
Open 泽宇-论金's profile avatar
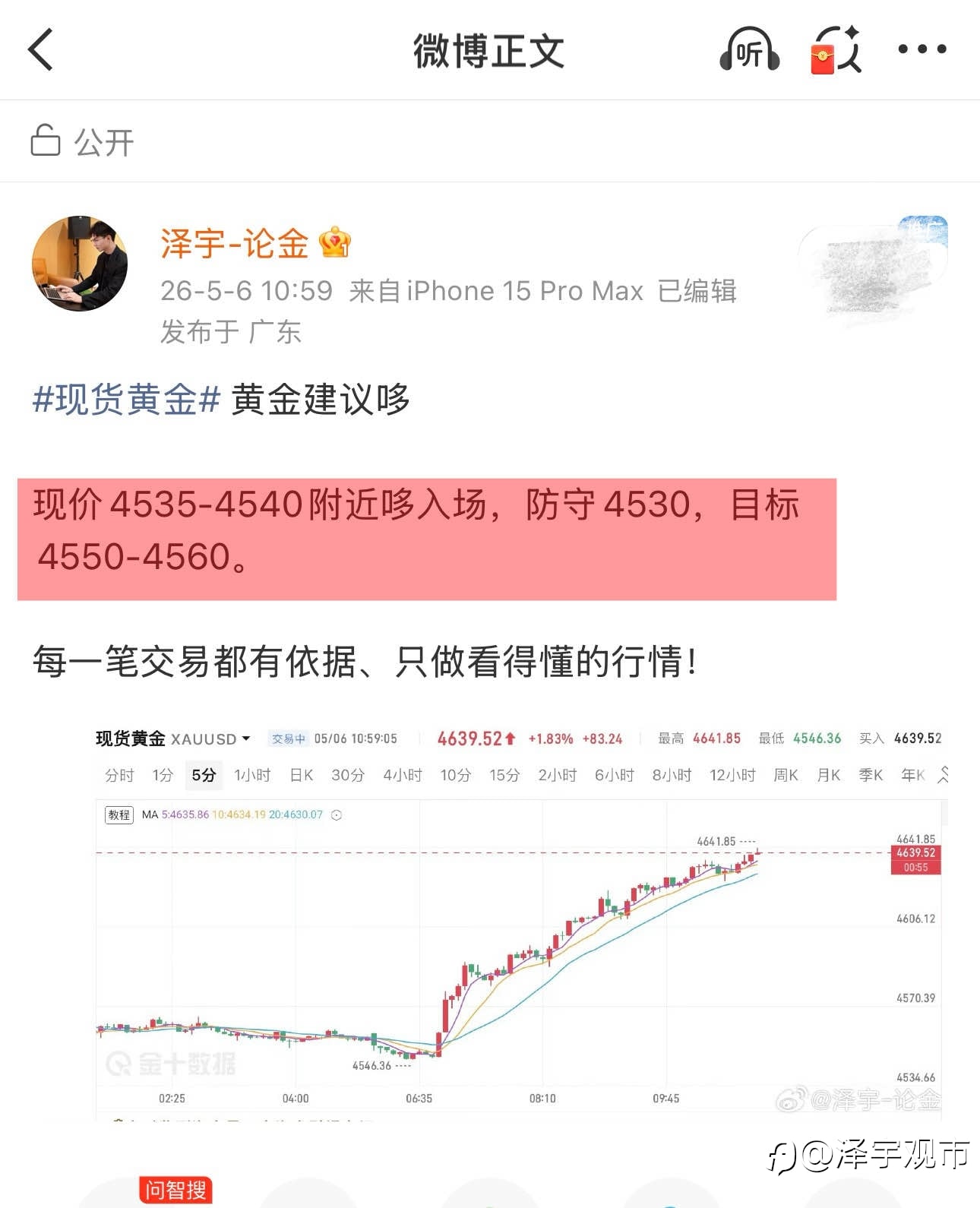click(x=80, y=264)
